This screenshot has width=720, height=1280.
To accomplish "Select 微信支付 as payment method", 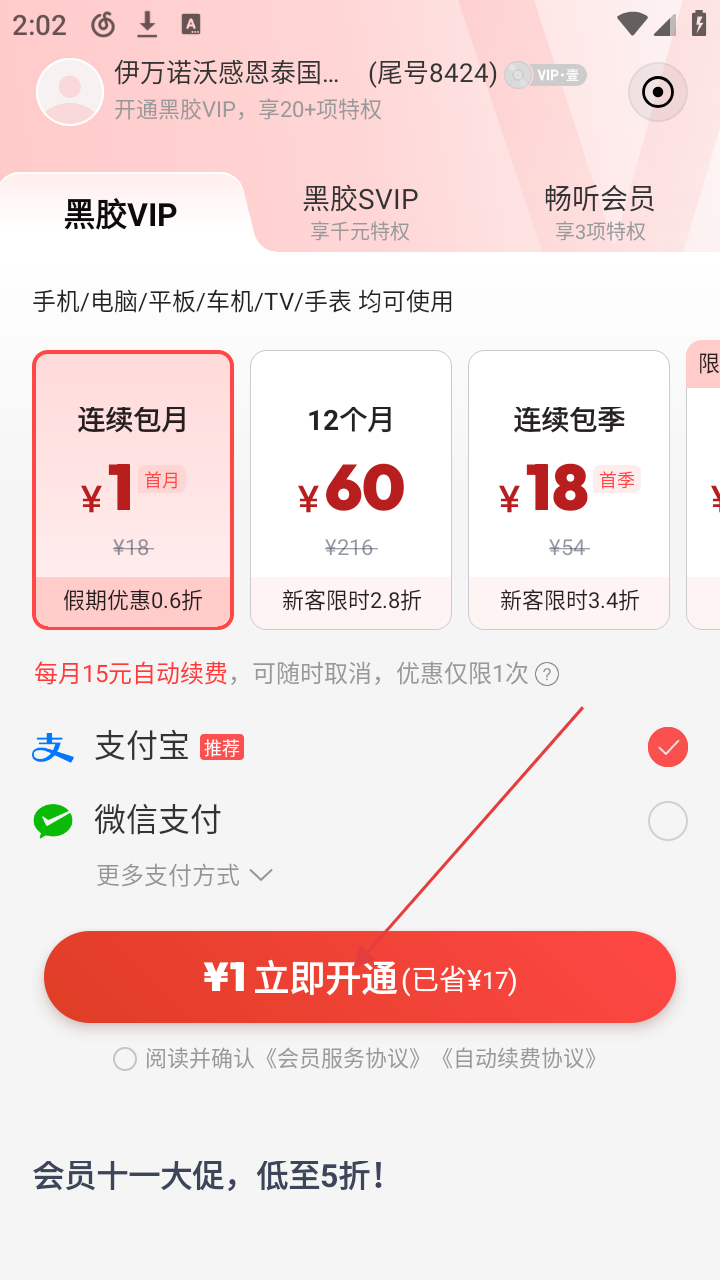I will tap(668, 821).
